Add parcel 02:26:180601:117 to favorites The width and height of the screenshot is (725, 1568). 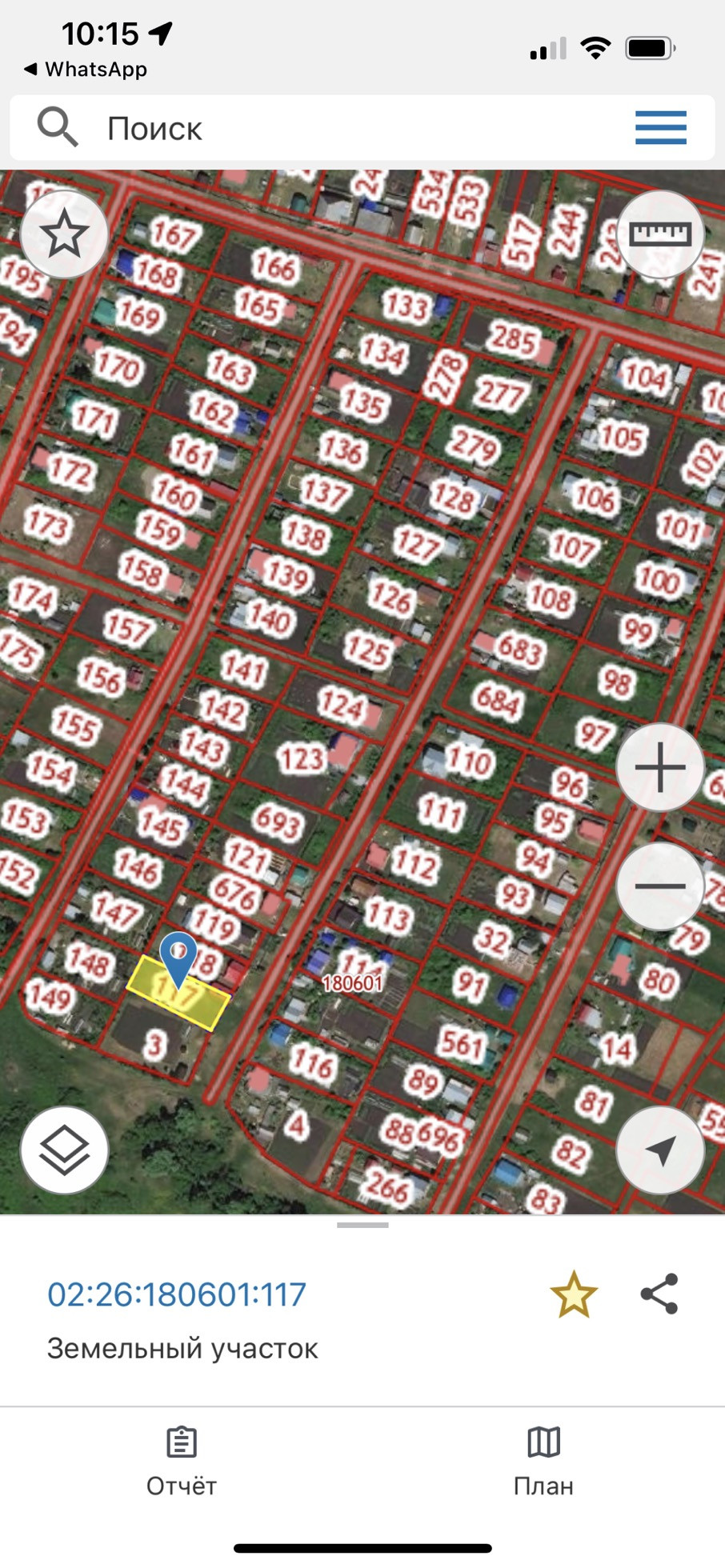click(574, 1294)
